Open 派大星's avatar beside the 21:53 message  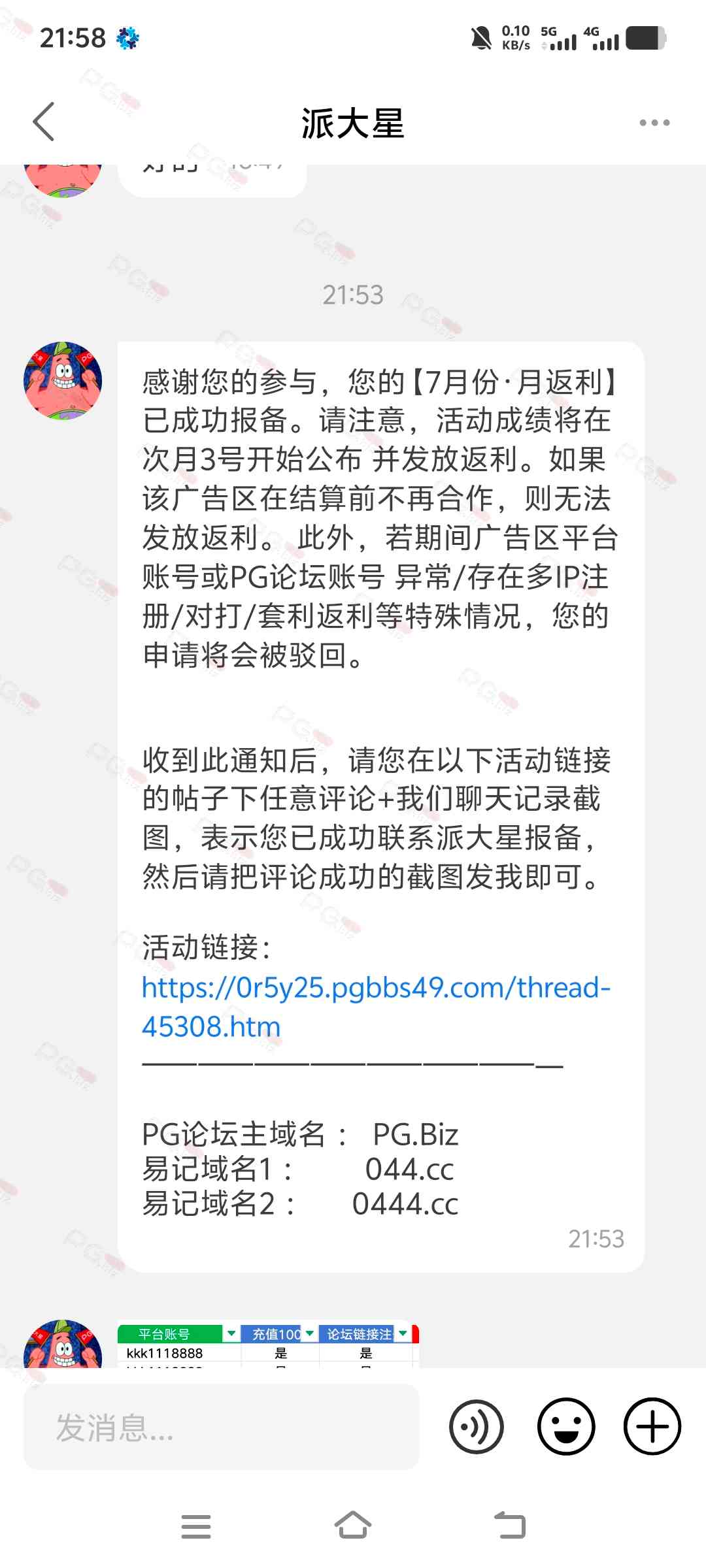tap(63, 380)
